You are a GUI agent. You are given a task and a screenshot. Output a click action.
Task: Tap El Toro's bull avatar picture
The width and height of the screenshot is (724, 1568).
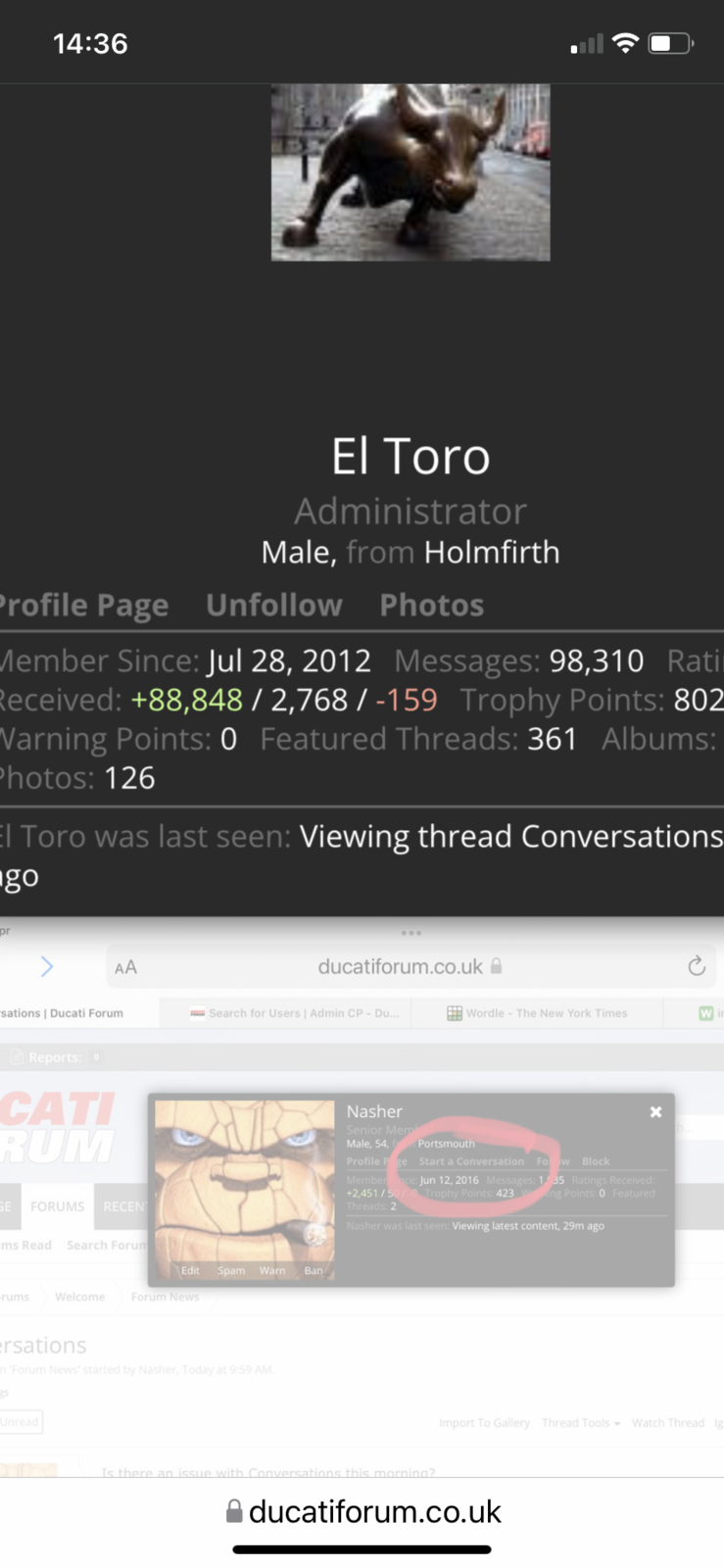point(410,172)
